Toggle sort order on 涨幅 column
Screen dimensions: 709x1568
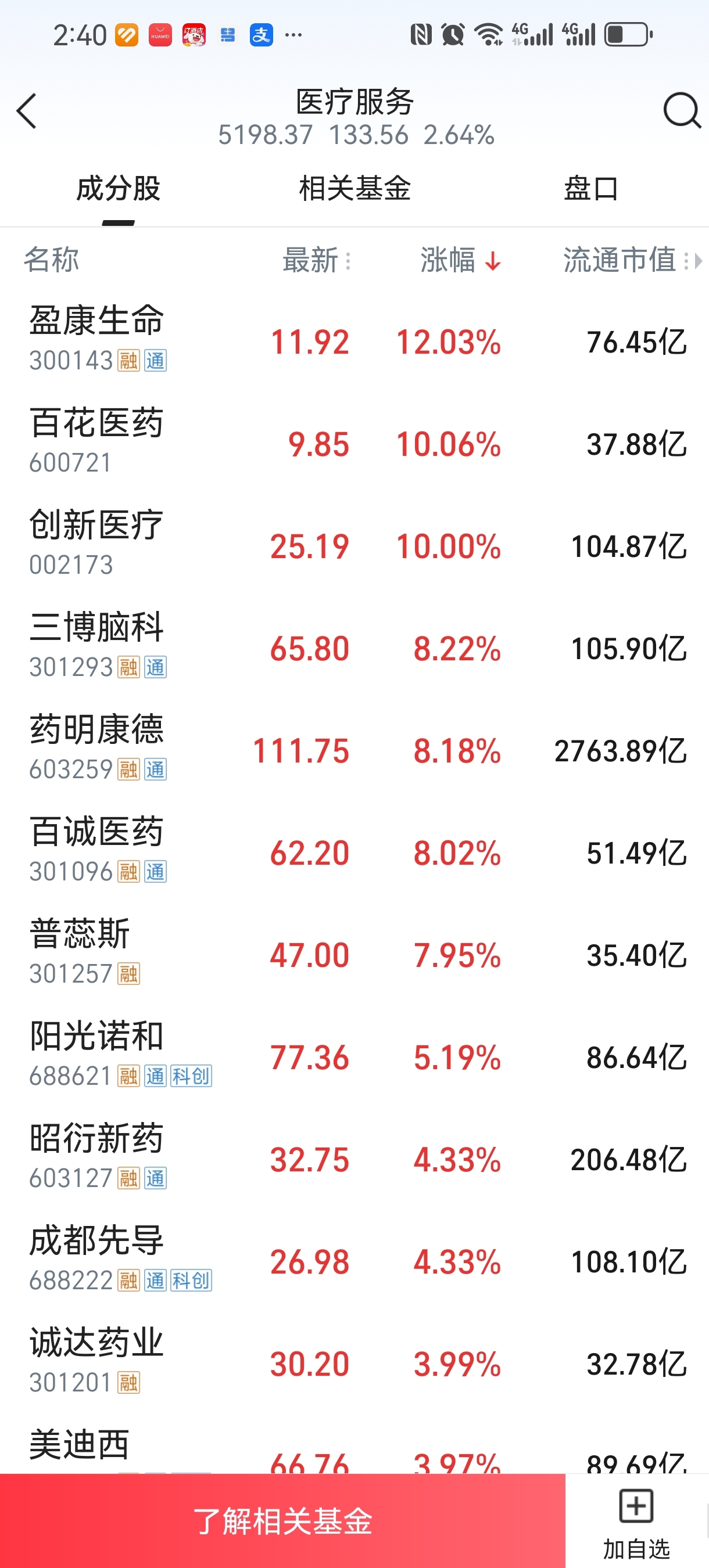460,260
